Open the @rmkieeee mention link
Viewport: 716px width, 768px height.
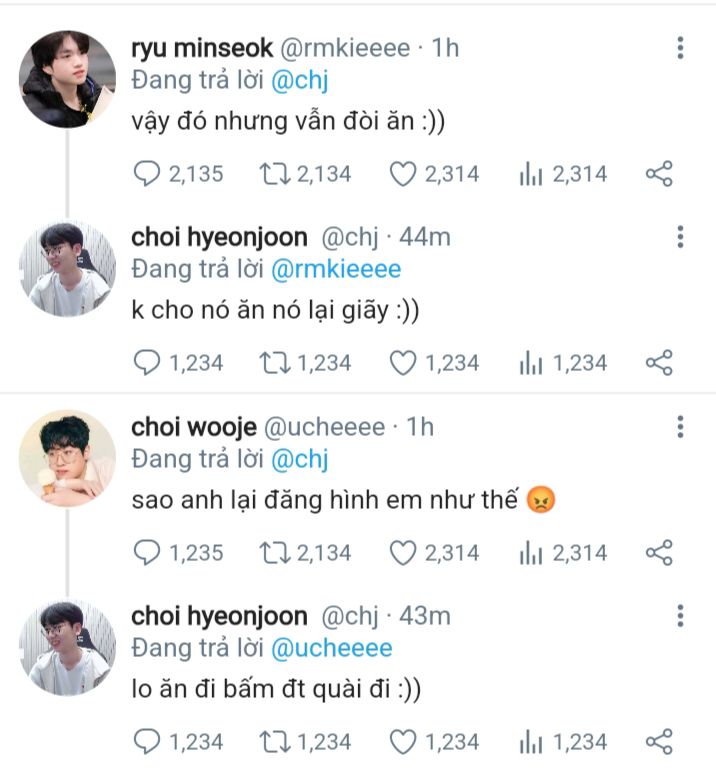336,270
